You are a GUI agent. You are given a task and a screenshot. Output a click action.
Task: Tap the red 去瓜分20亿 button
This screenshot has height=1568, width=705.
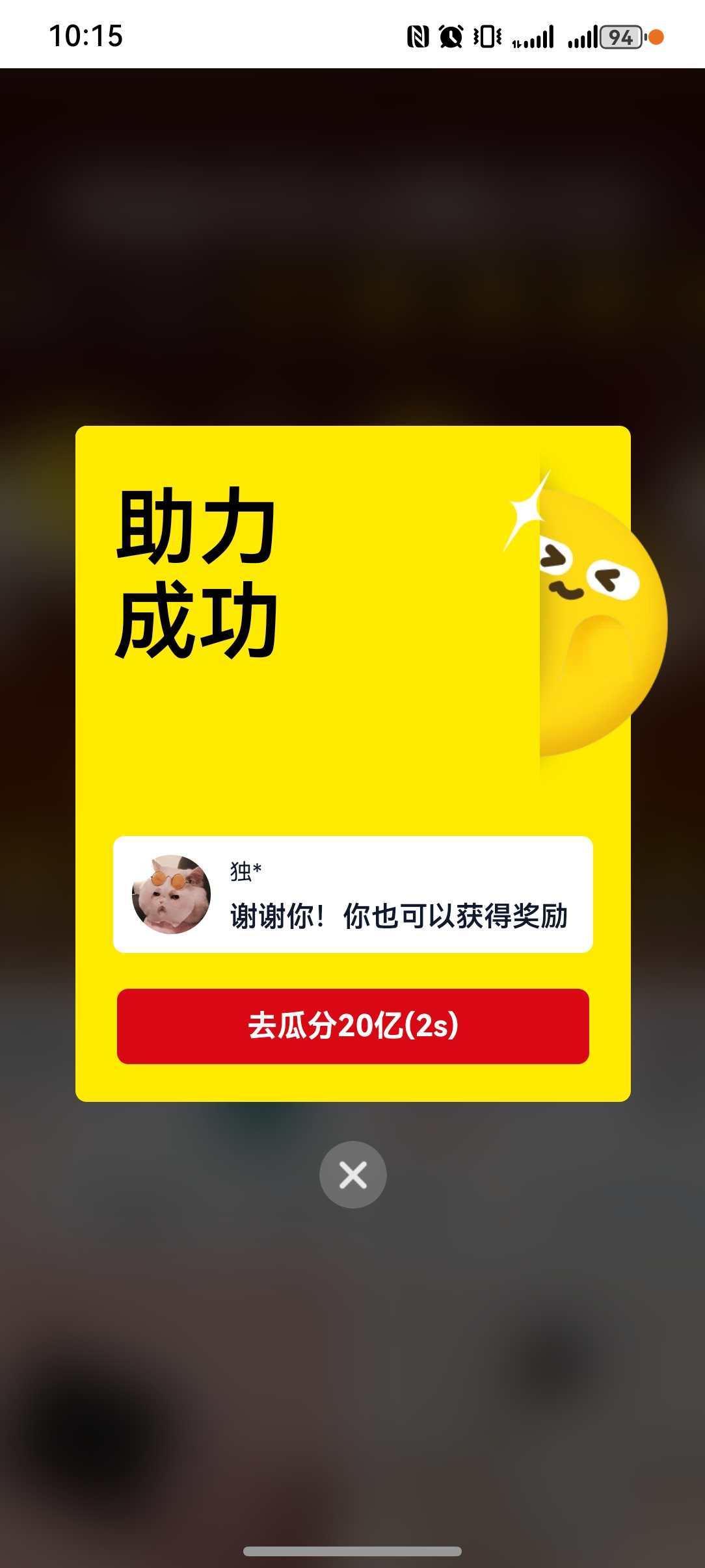click(352, 1026)
